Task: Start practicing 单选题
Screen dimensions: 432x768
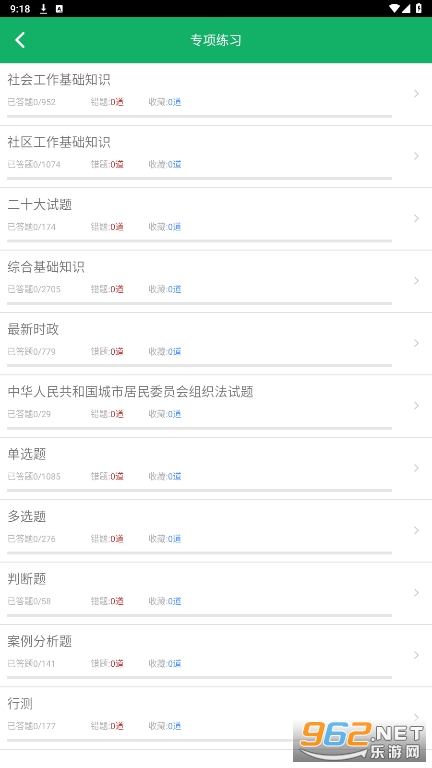Action: [x=216, y=469]
